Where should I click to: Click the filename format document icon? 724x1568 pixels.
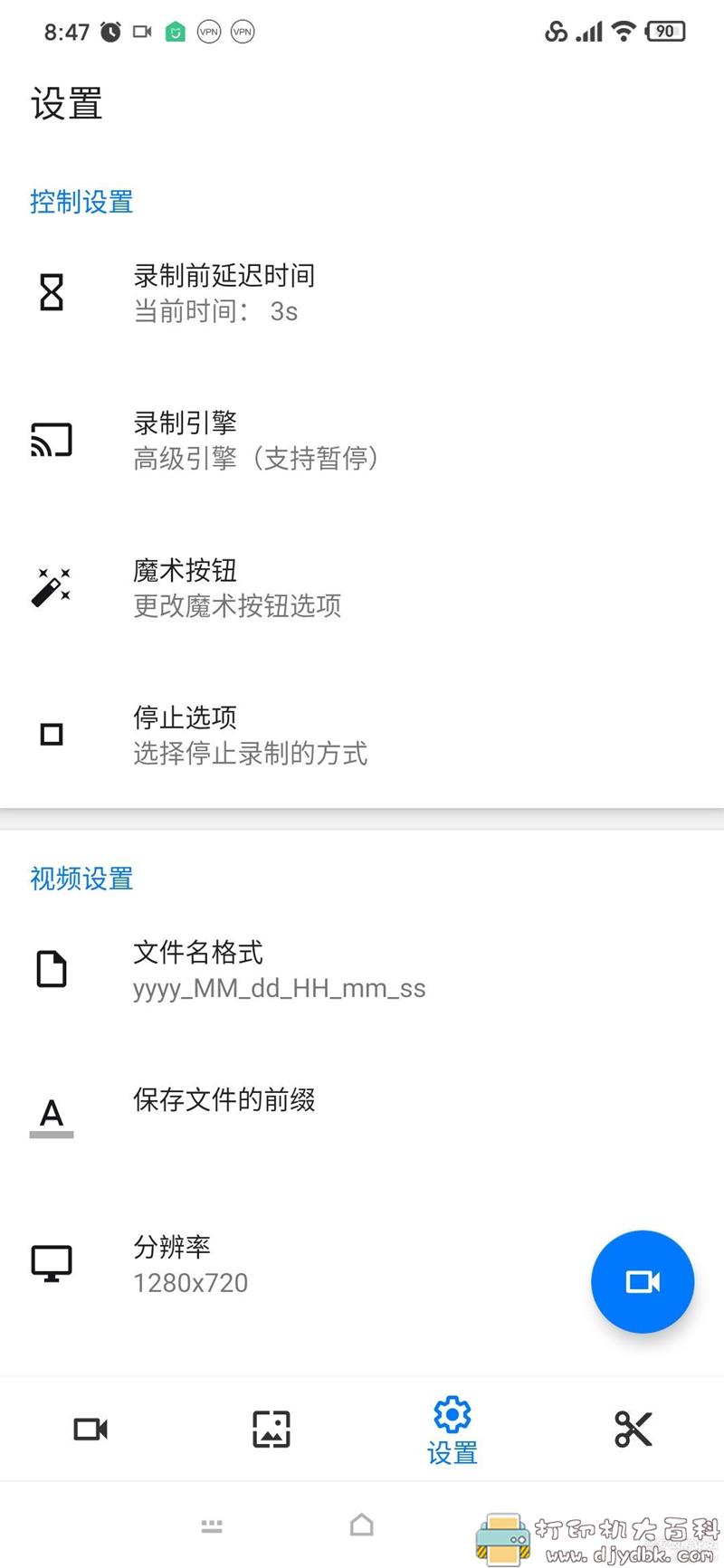pos(52,969)
